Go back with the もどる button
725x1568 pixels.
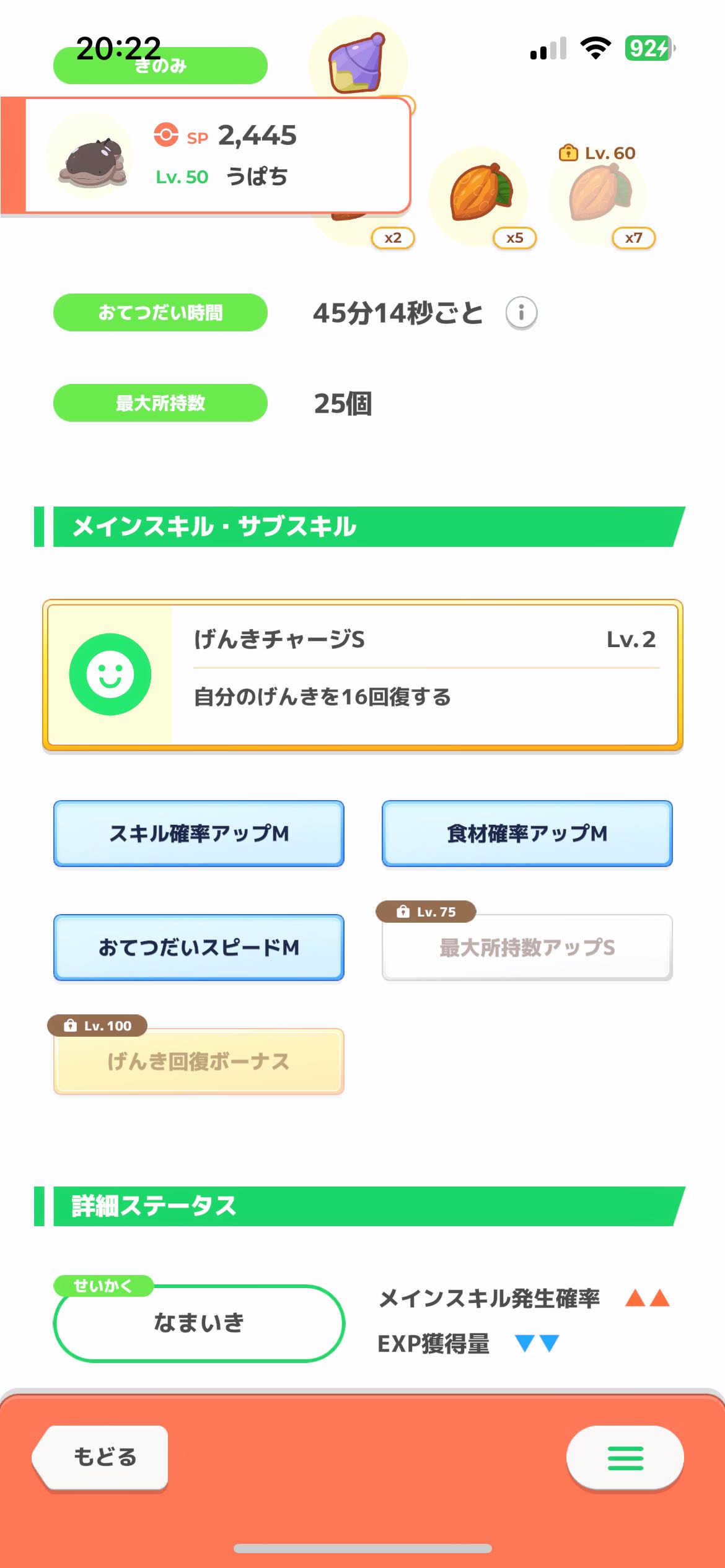pos(101,1457)
